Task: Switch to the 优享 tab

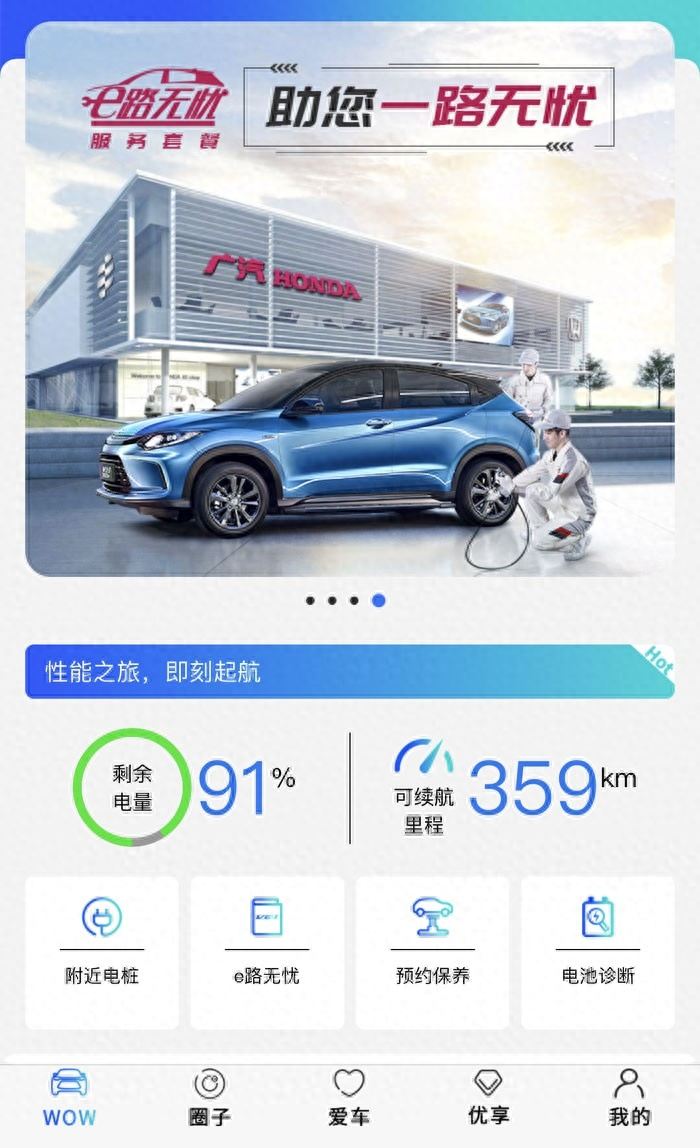Action: click(x=488, y=1098)
